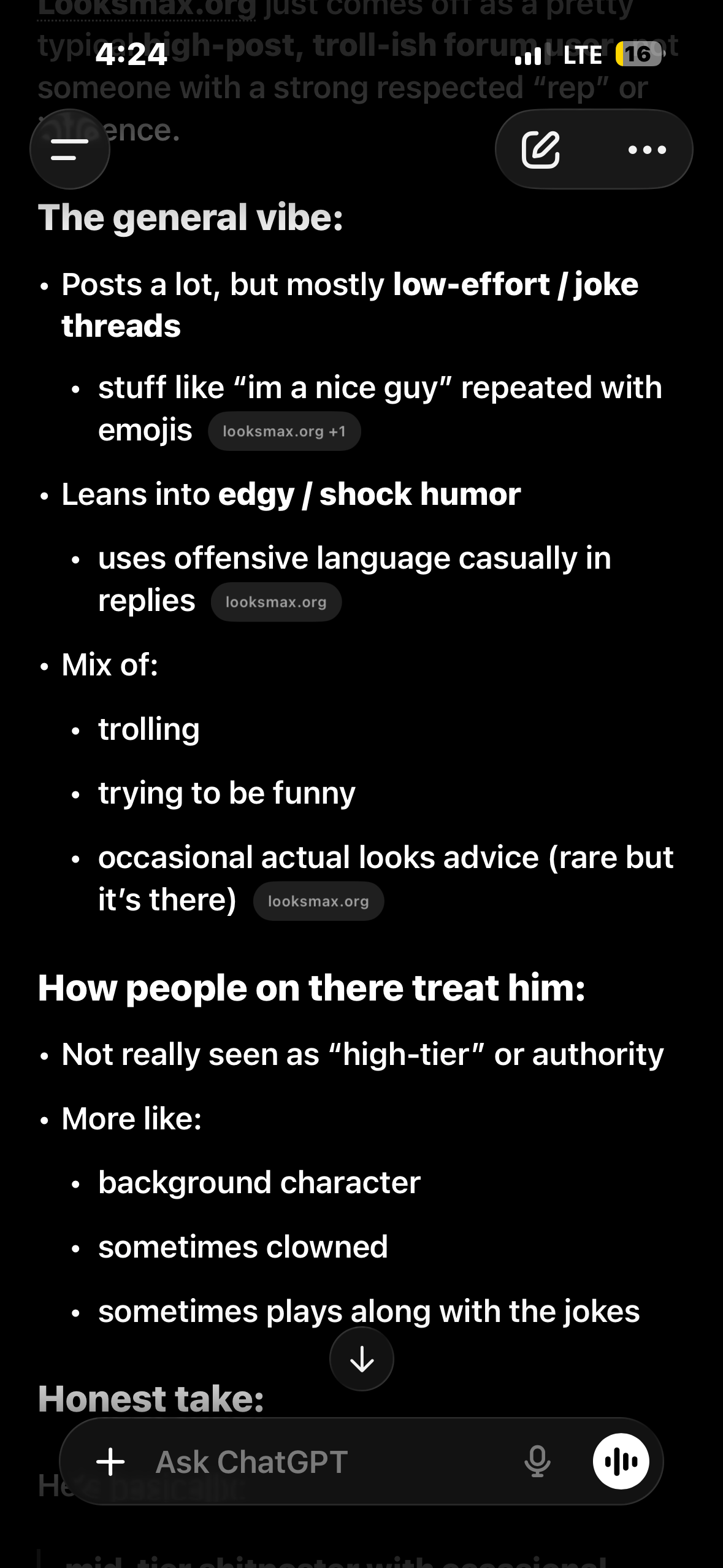Screen dimensions: 723x1568
Task: Open looksmax.org citation after offensive language
Action: 276,602
